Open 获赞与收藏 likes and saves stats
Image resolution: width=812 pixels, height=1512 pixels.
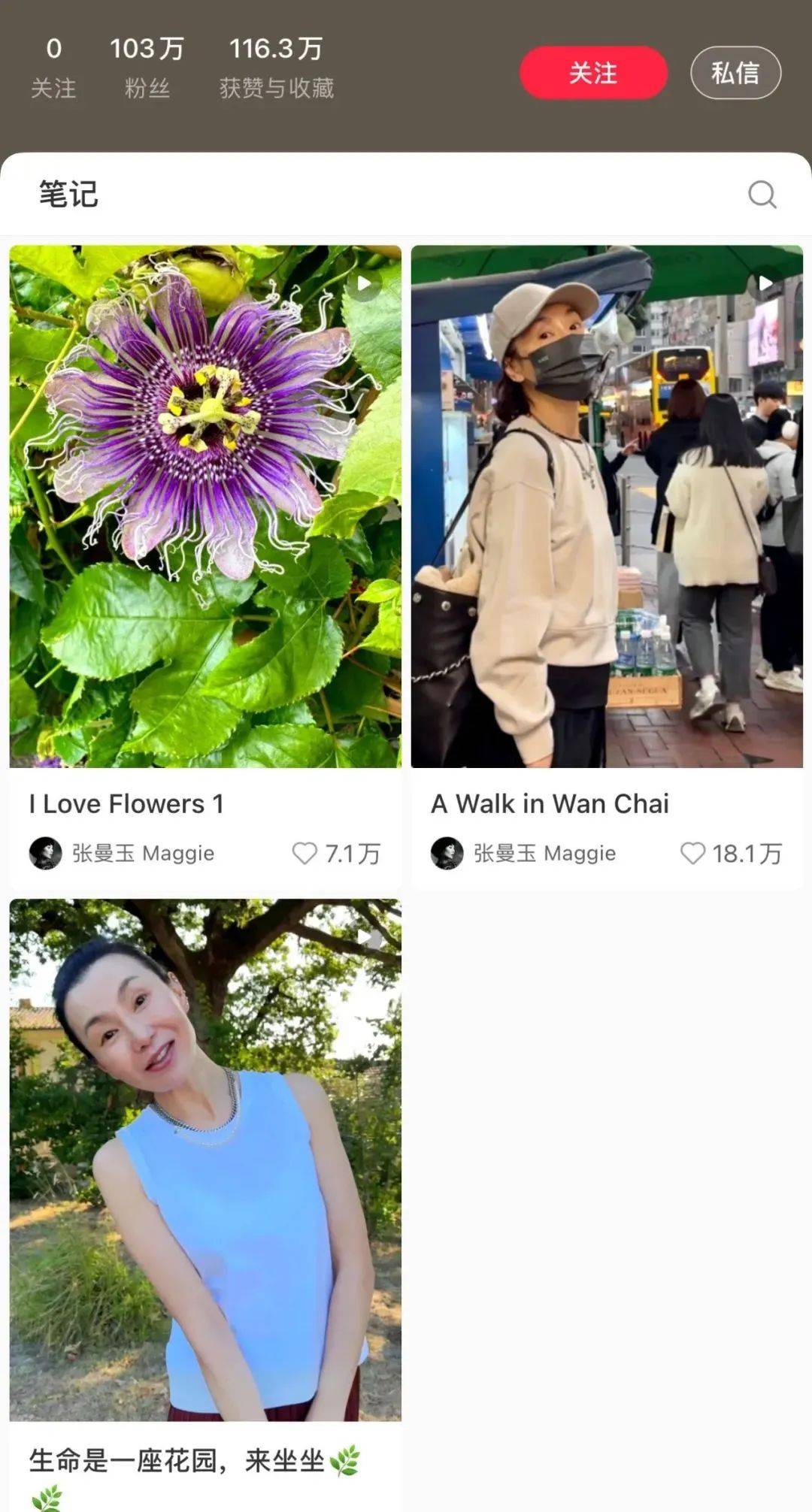[276, 68]
